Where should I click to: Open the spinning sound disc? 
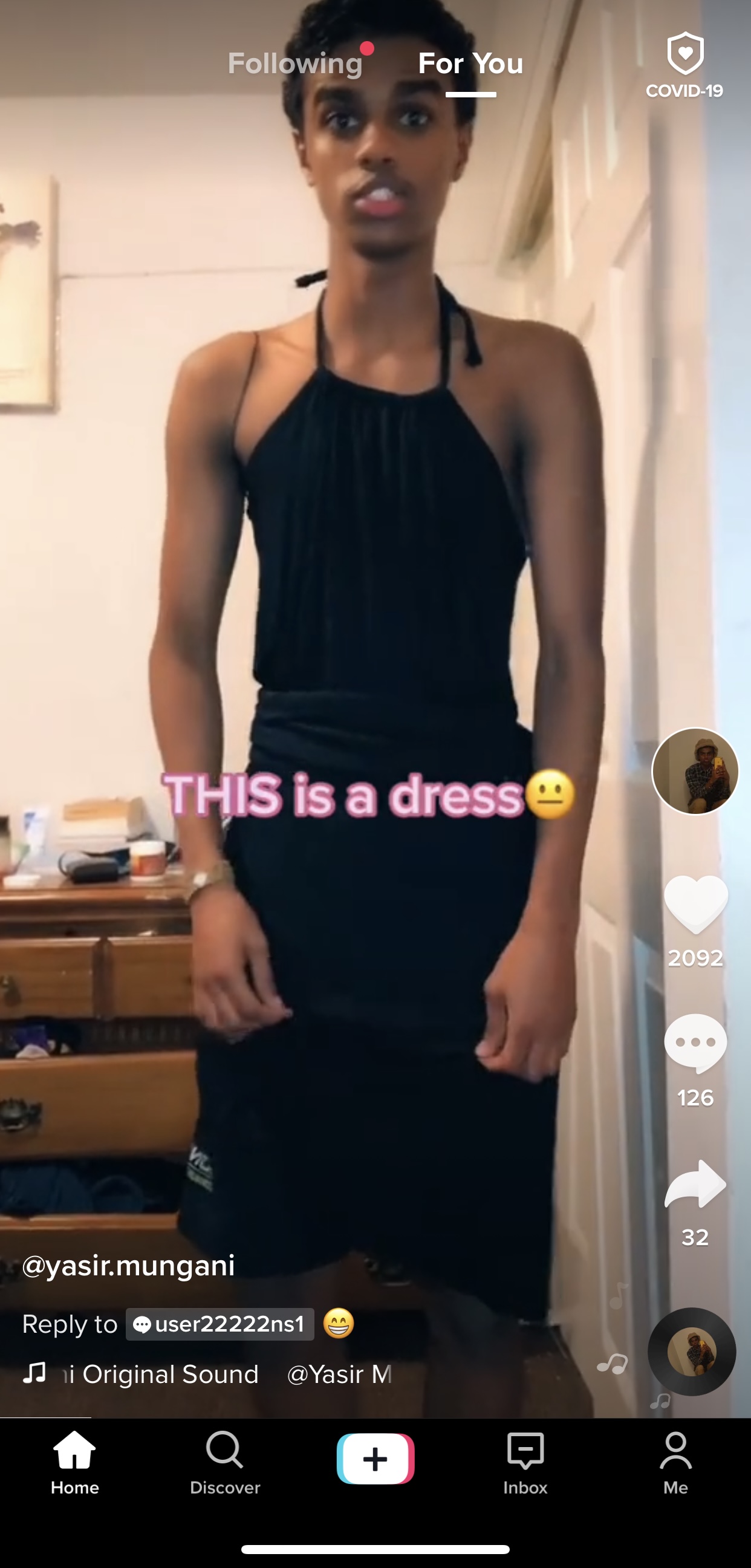click(x=691, y=1352)
